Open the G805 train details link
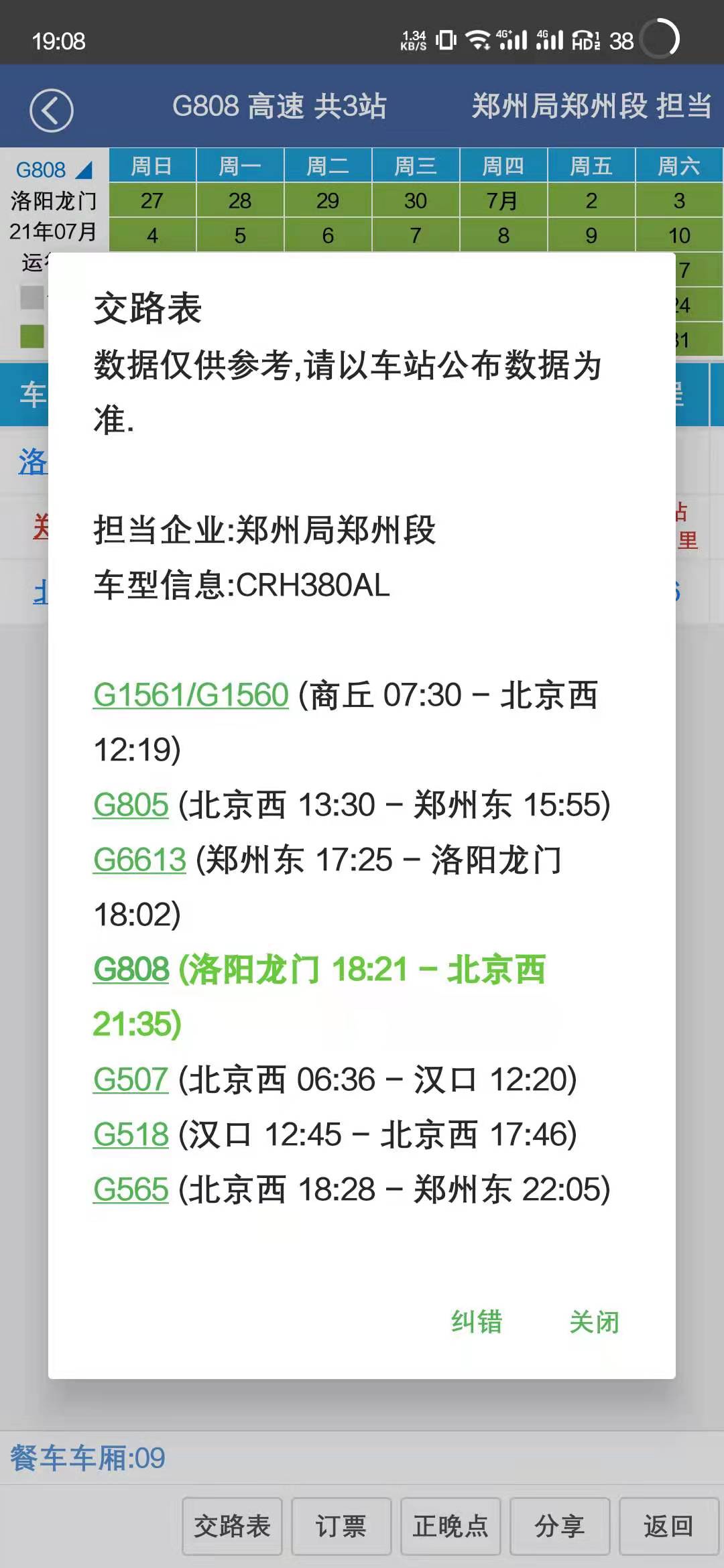Image resolution: width=724 pixels, height=1568 pixels. (x=129, y=807)
